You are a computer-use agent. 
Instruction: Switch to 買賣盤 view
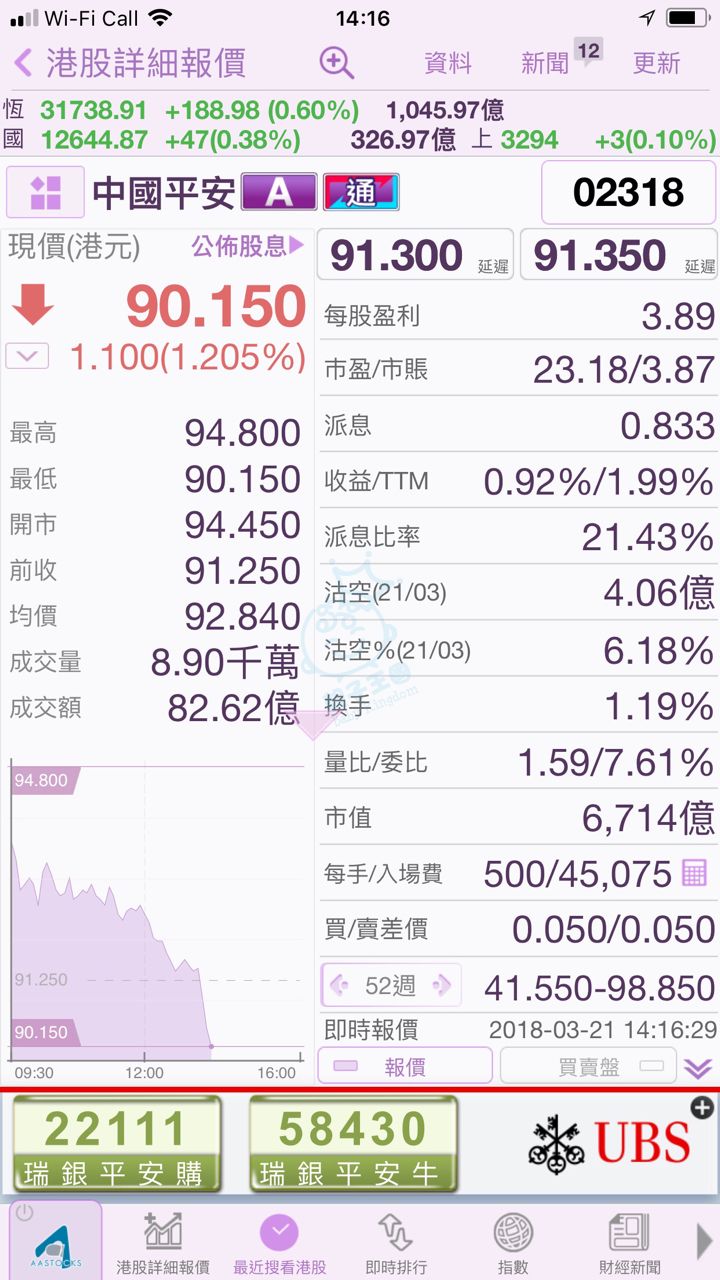(588, 1066)
